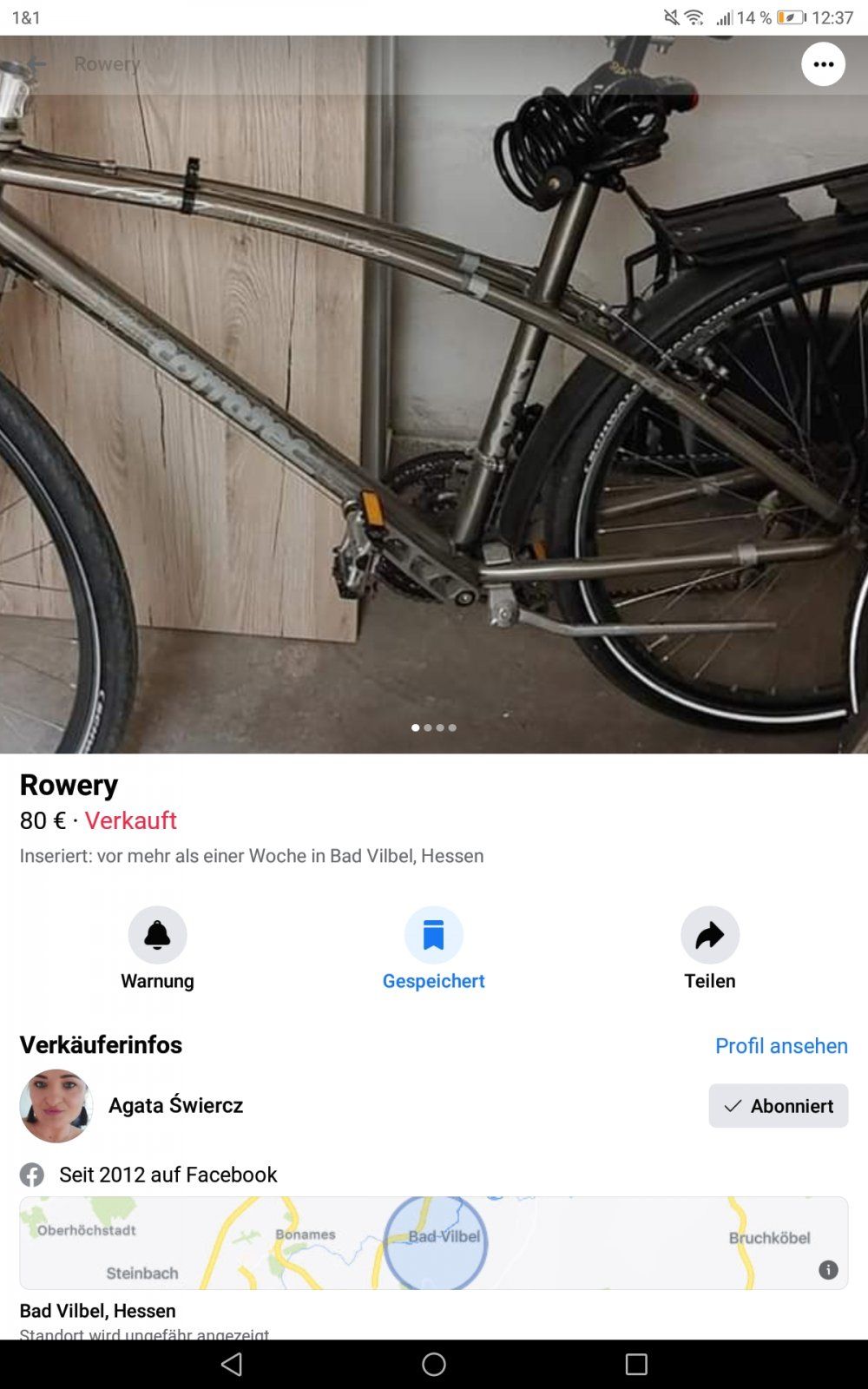Open seller Agata Świercz's profile
This screenshot has height=1389, width=868.
(x=175, y=1105)
